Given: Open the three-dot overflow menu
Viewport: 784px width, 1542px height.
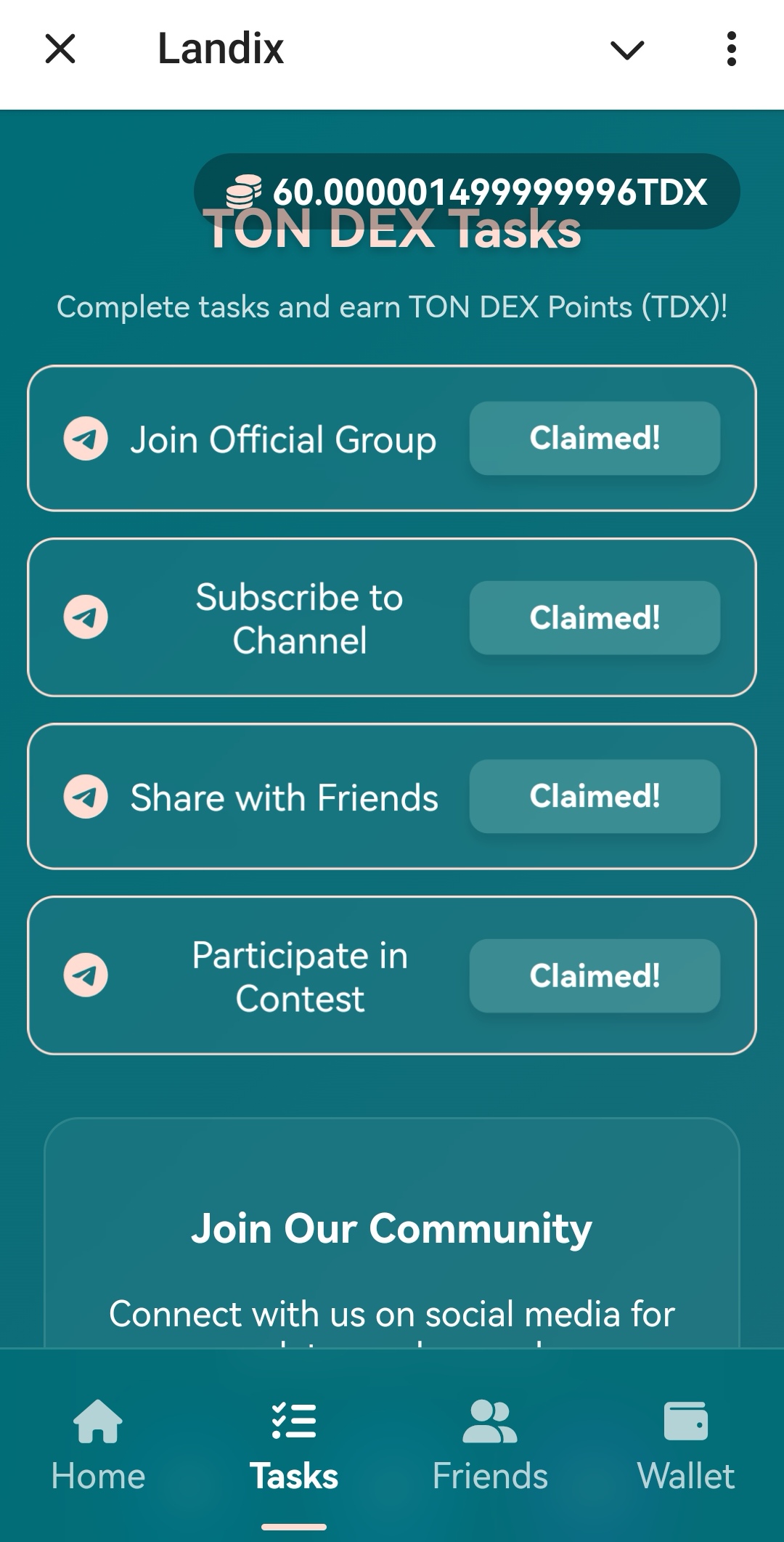Looking at the screenshot, I should (x=732, y=49).
